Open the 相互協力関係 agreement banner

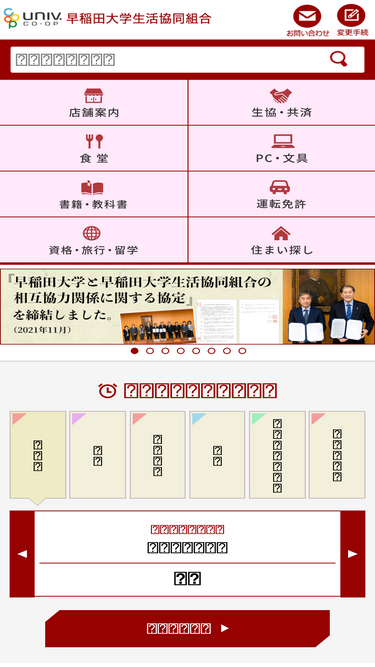point(188,306)
